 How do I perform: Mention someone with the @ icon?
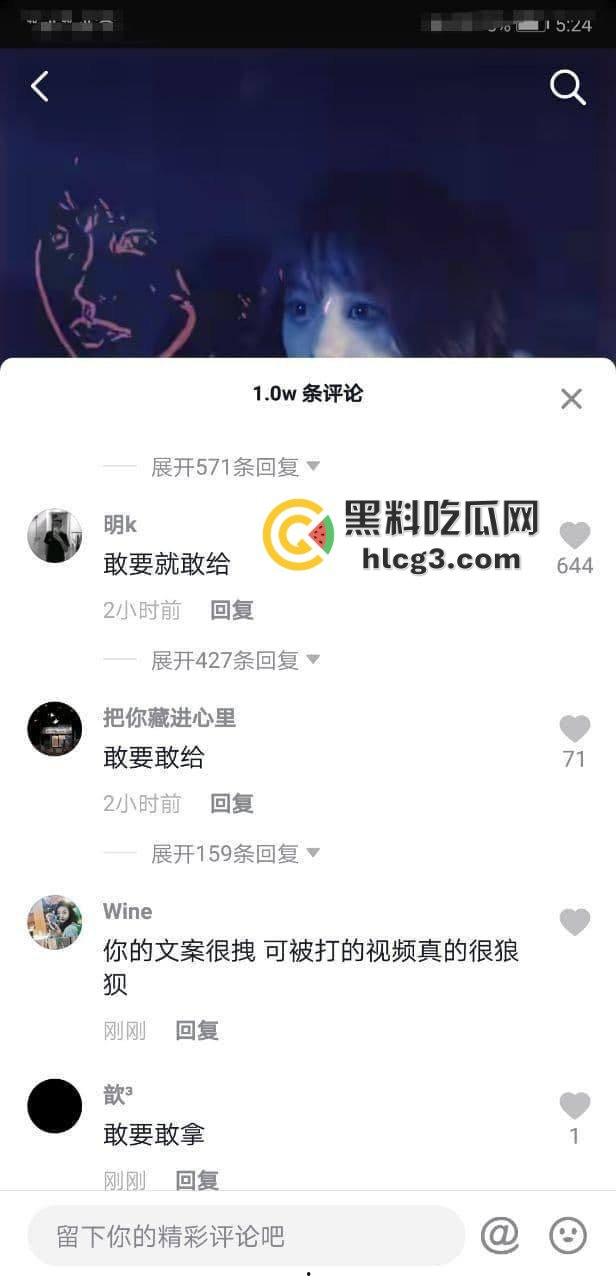(x=500, y=1236)
